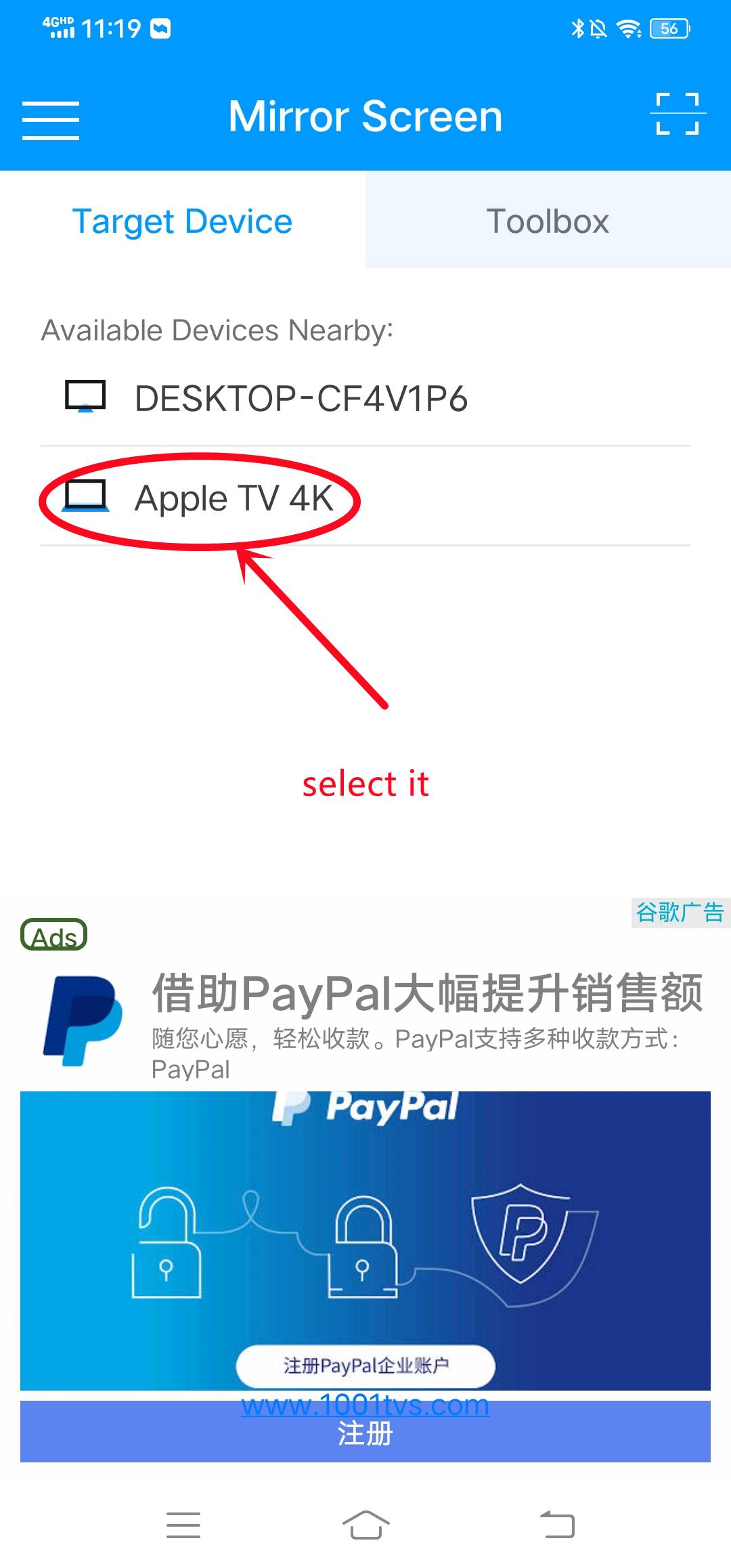
Task: Open the scan frame icon
Action: [678, 114]
